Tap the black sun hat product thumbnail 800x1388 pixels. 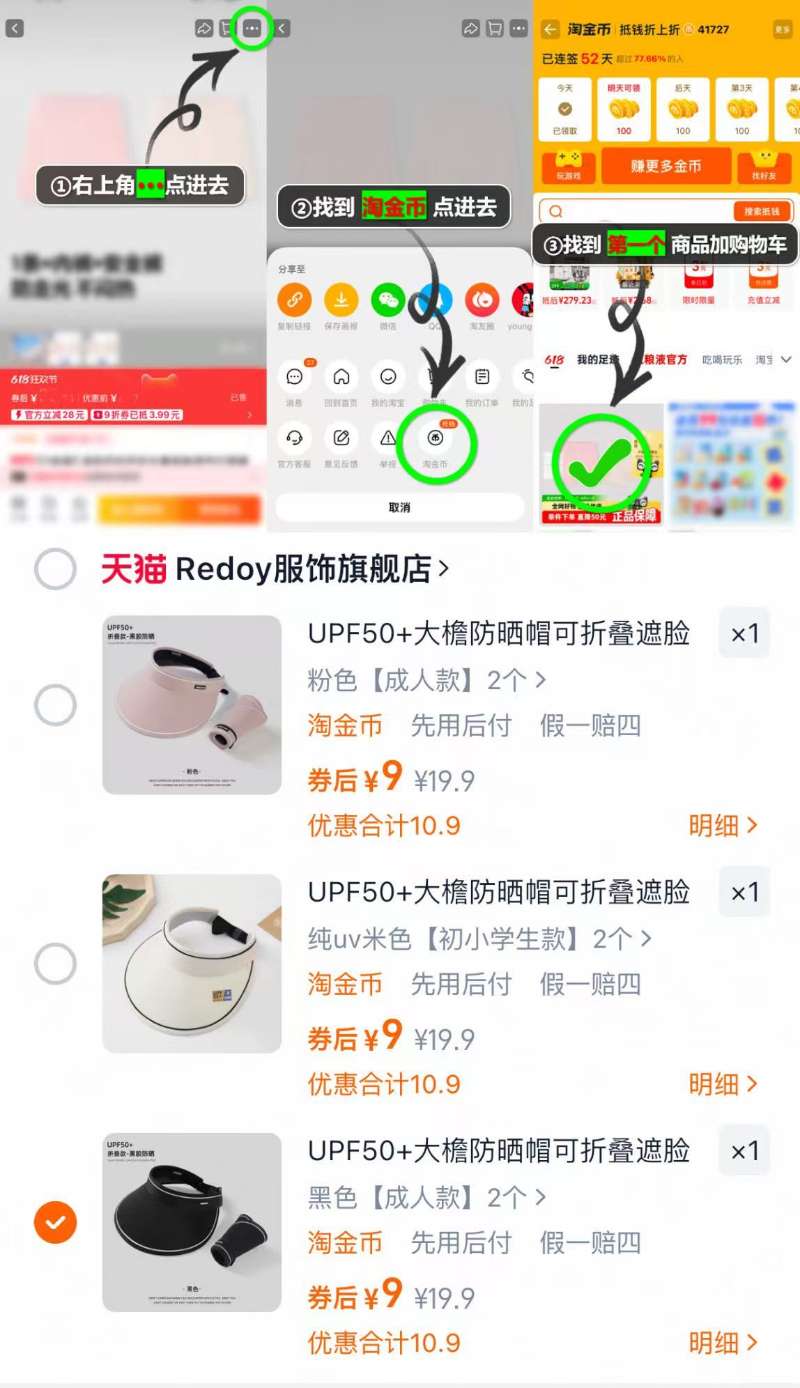190,1222
